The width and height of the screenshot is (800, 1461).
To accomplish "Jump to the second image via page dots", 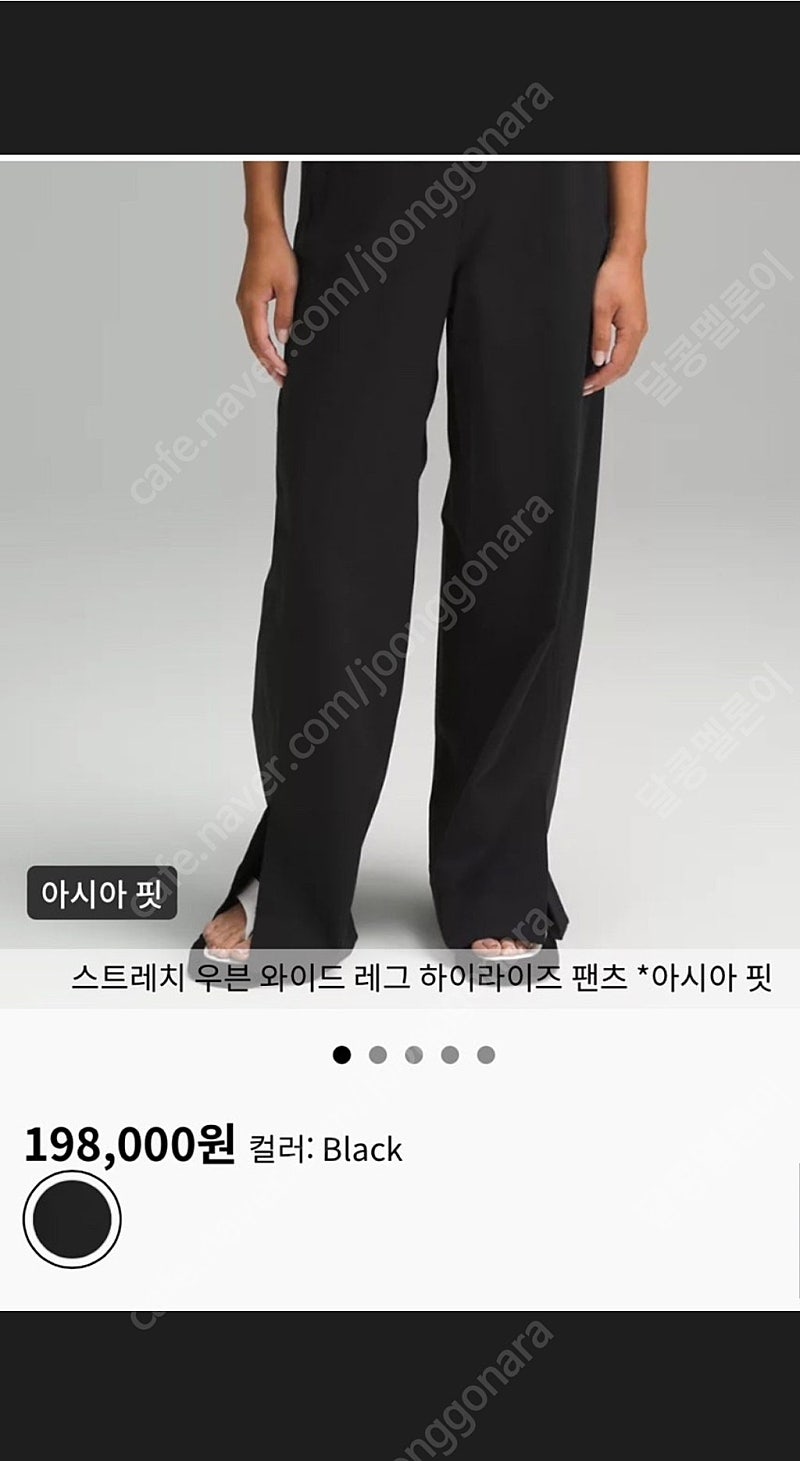I will [378, 1055].
